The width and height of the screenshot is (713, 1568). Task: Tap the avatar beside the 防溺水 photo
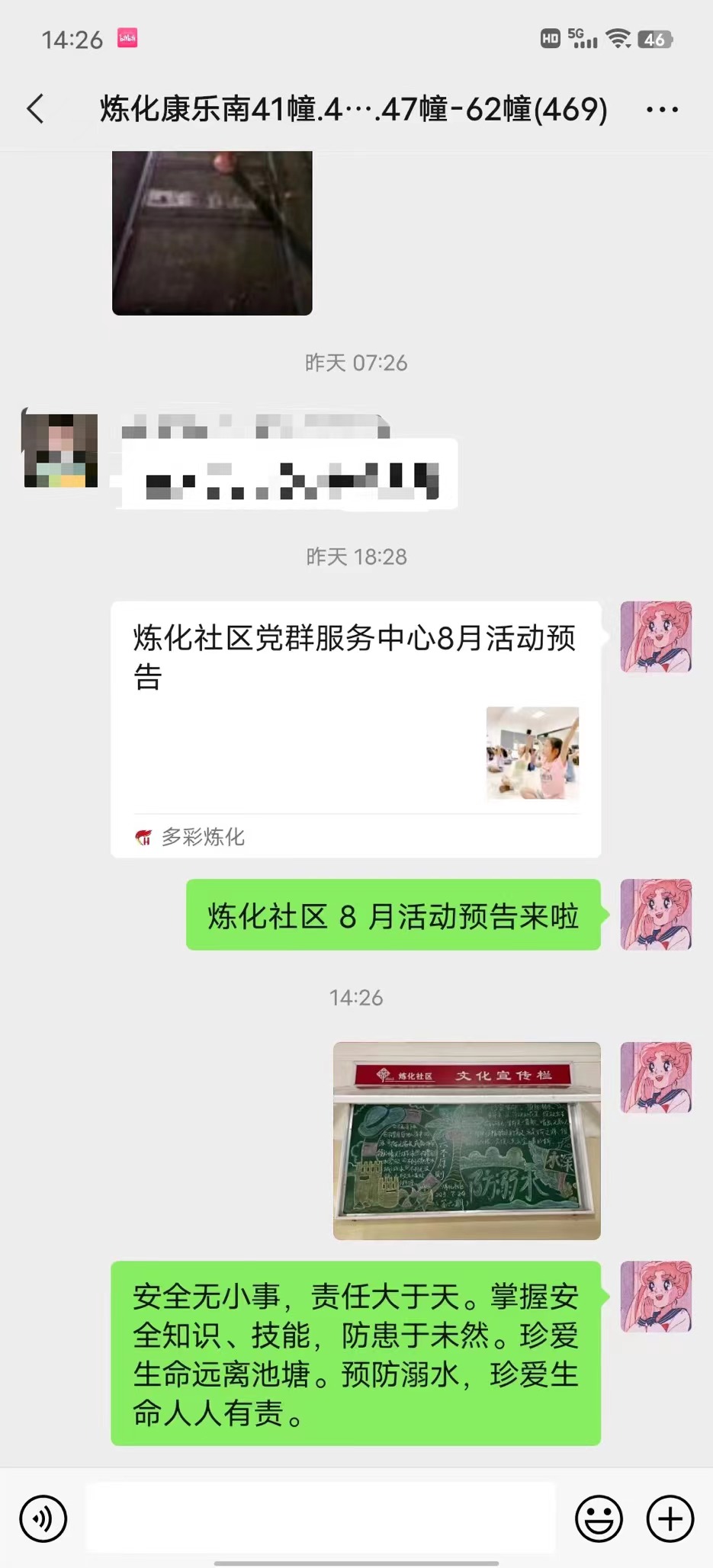[x=656, y=1078]
